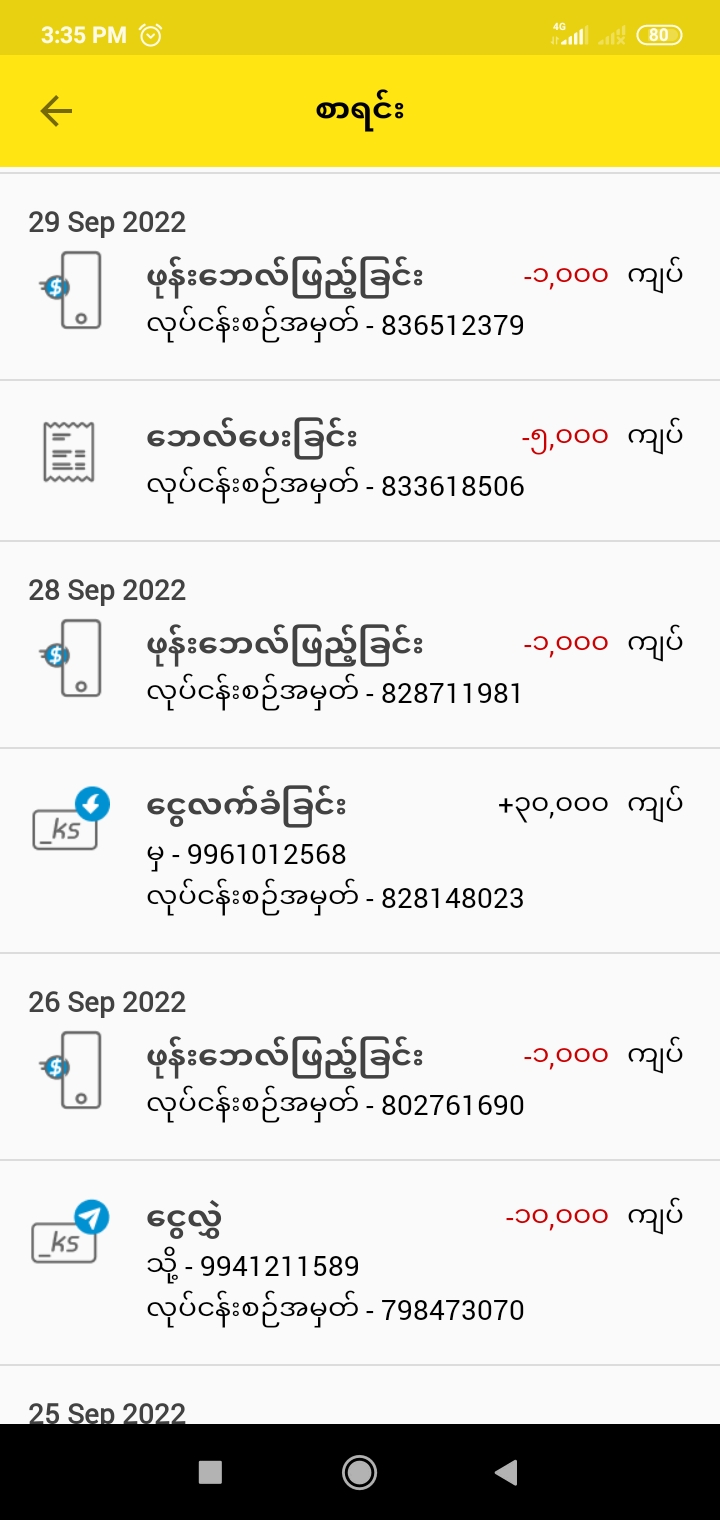This screenshot has height=1520, width=720.
Task: Open top-up transaction 802761690
Action: click(x=360, y=1078)
